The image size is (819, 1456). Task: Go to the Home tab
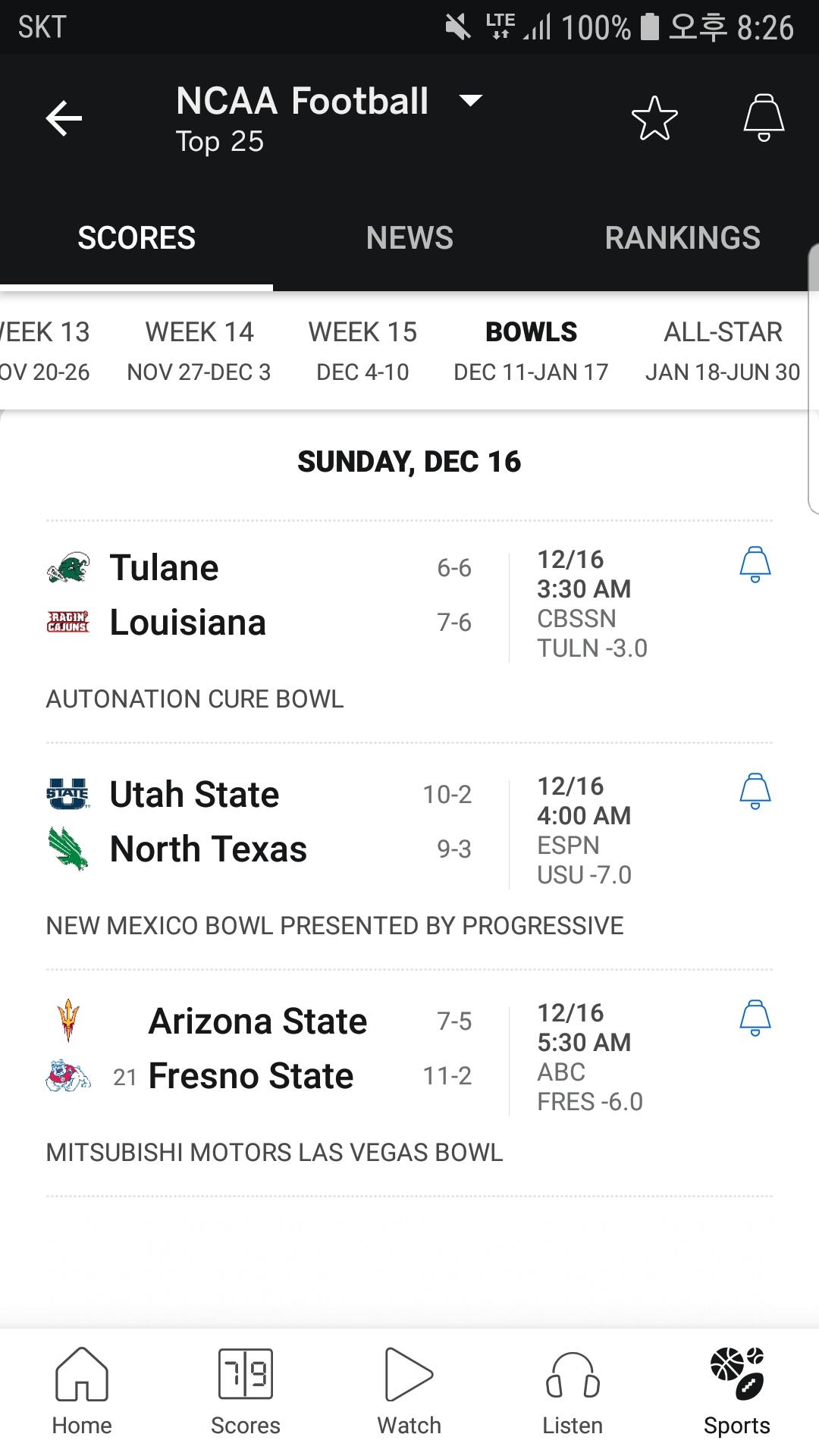pyautogui.click(x=82, y=1392)
